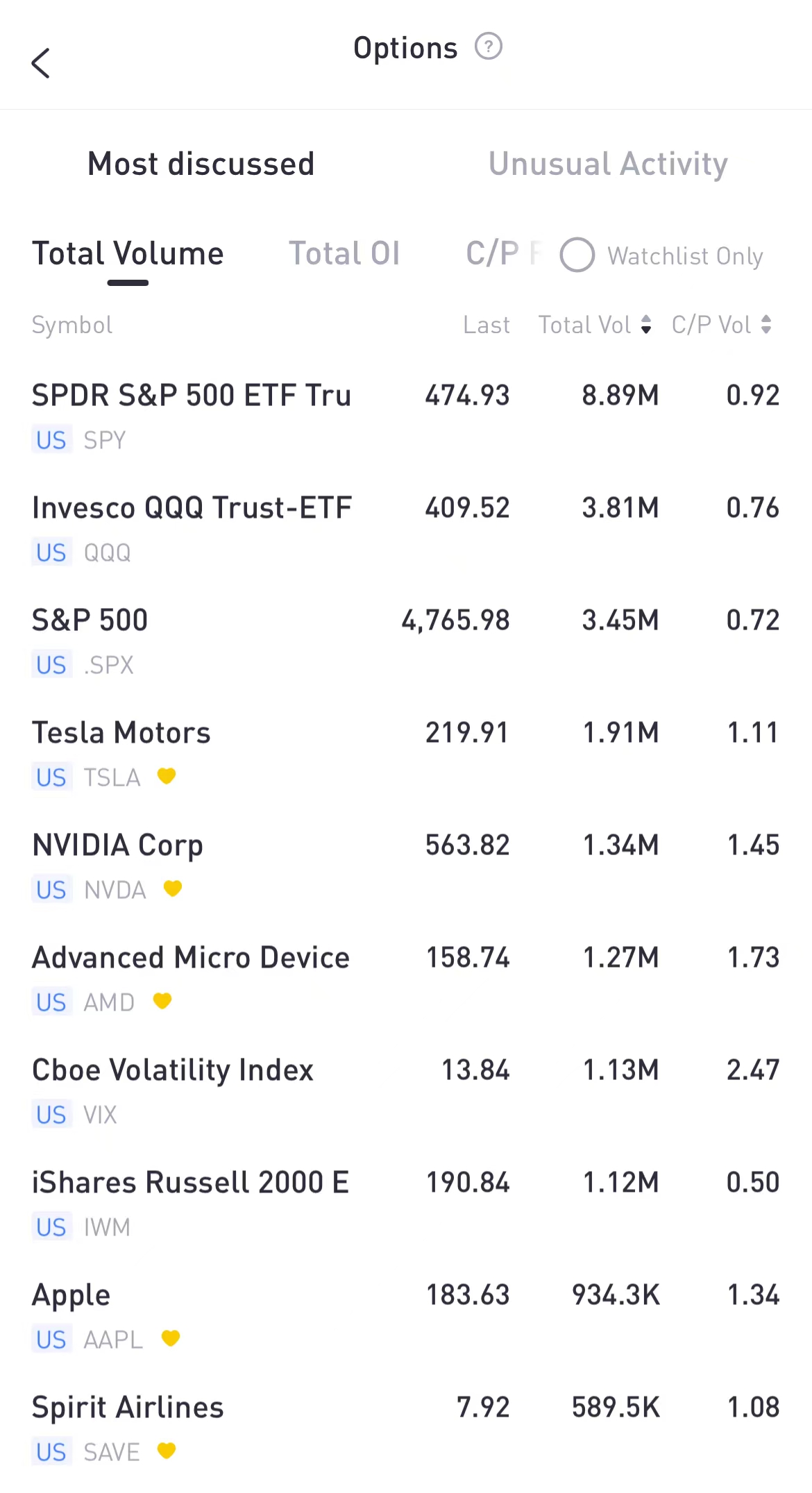Tap the yellow heart next to TSLA
Viewport: 812px width, 1493px height.
pyautogui.click(x=167, y=777)
